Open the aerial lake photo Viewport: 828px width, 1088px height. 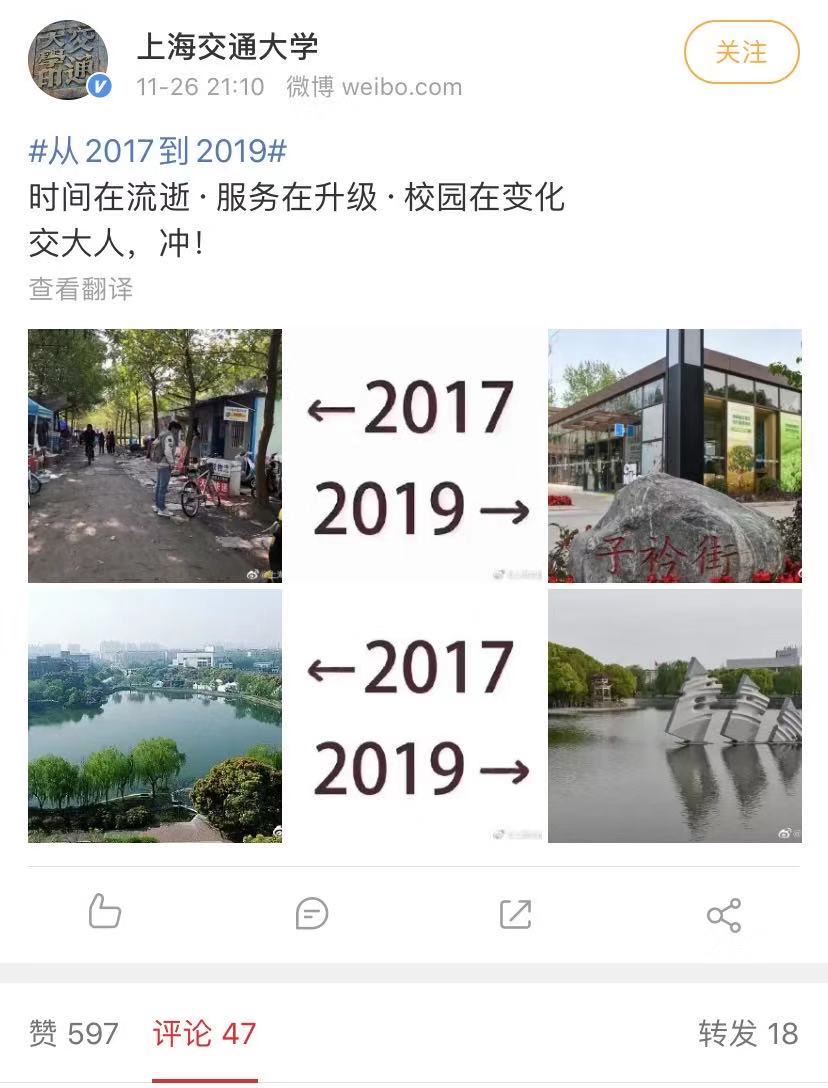pyautogui.click(x=155, y=716)
